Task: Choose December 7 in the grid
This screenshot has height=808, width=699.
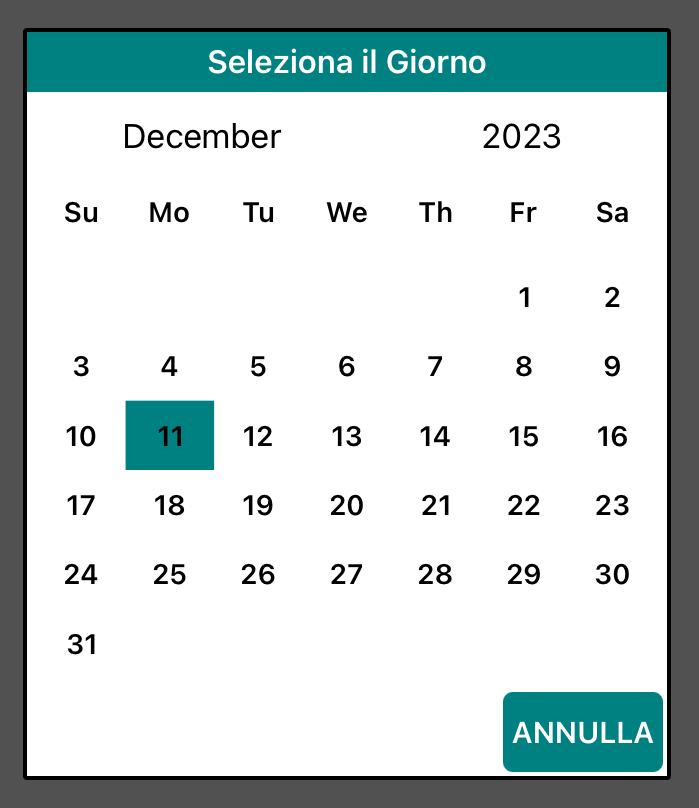Action: (435, 367)
